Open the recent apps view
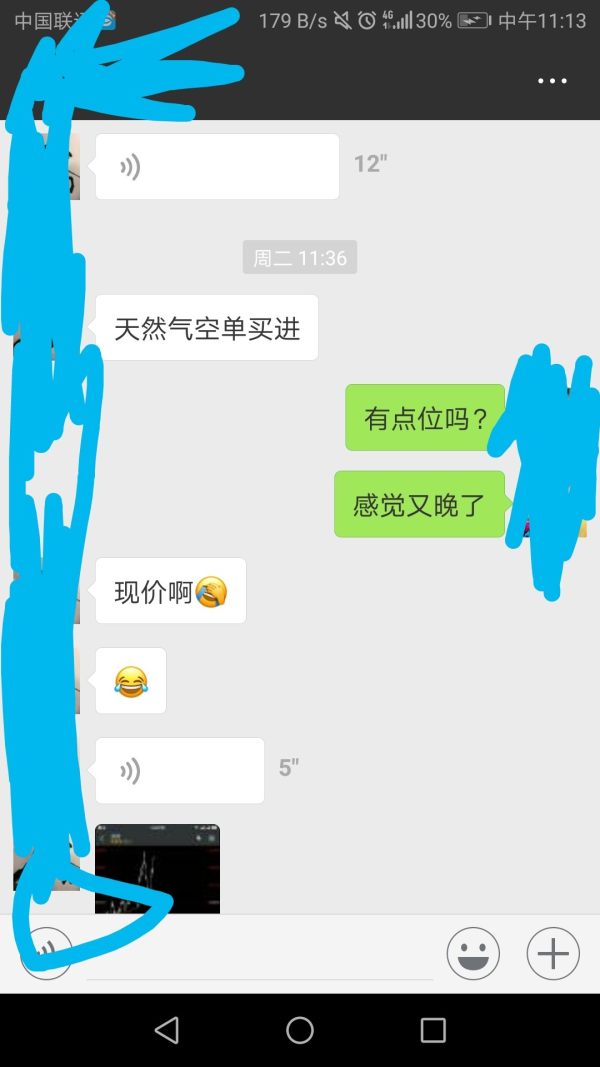This screenshot has height=1067, width=600. [x=433, y=1030]
